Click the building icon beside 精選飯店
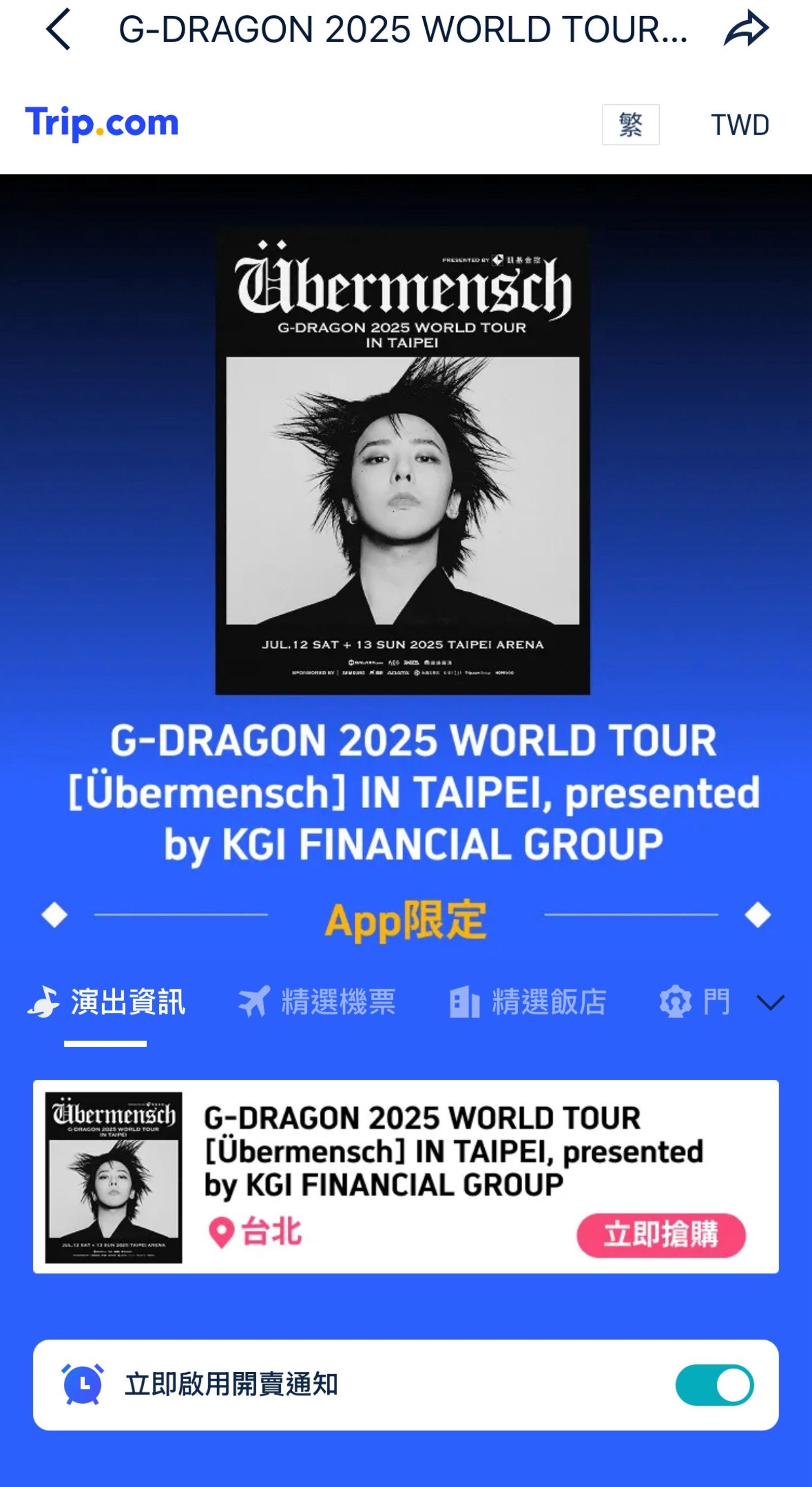Viewport: 812px width, 1487px height. [465, 1002]
